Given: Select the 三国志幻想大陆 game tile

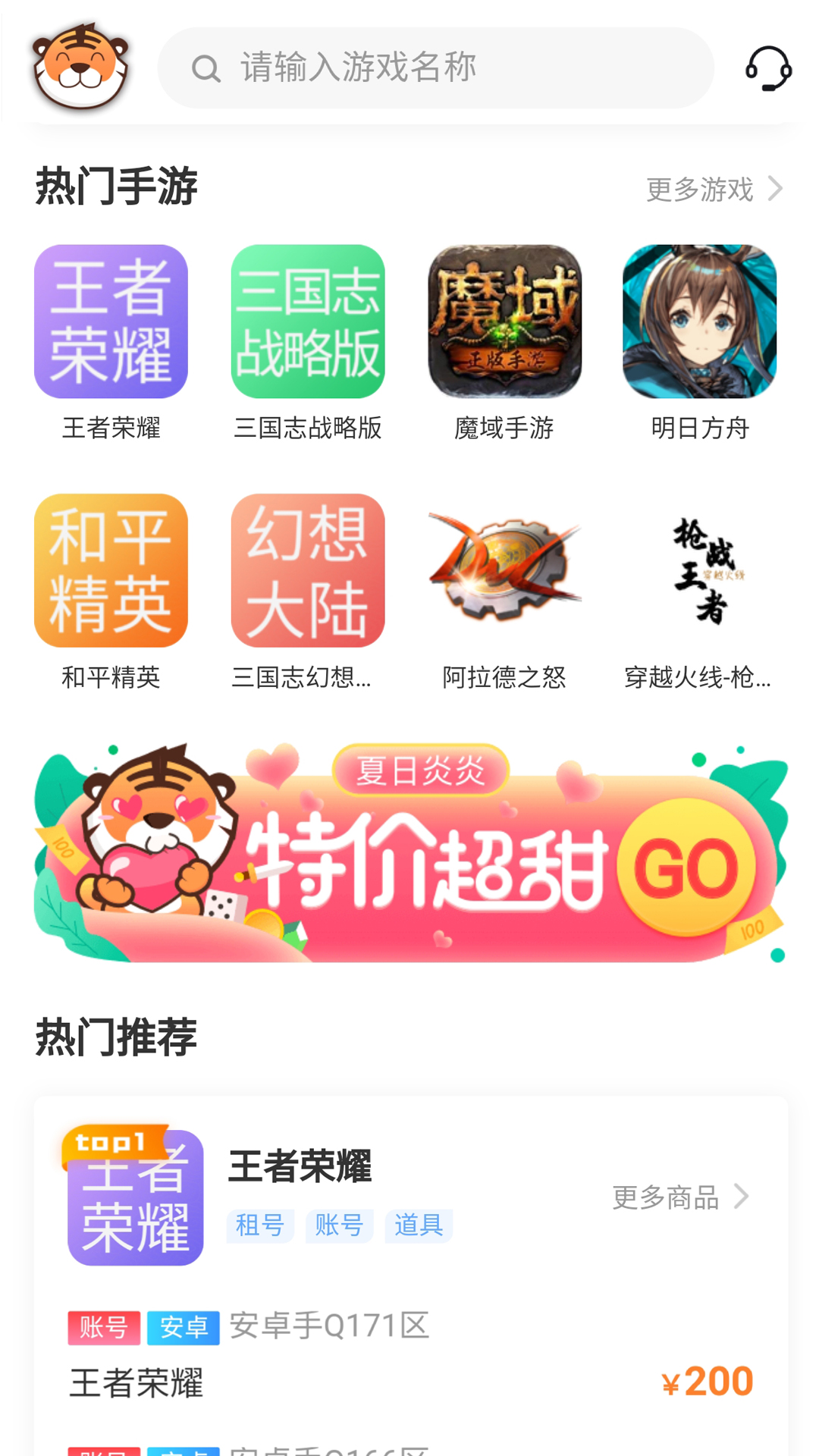Looking at the screenshot, I should 308,591.
